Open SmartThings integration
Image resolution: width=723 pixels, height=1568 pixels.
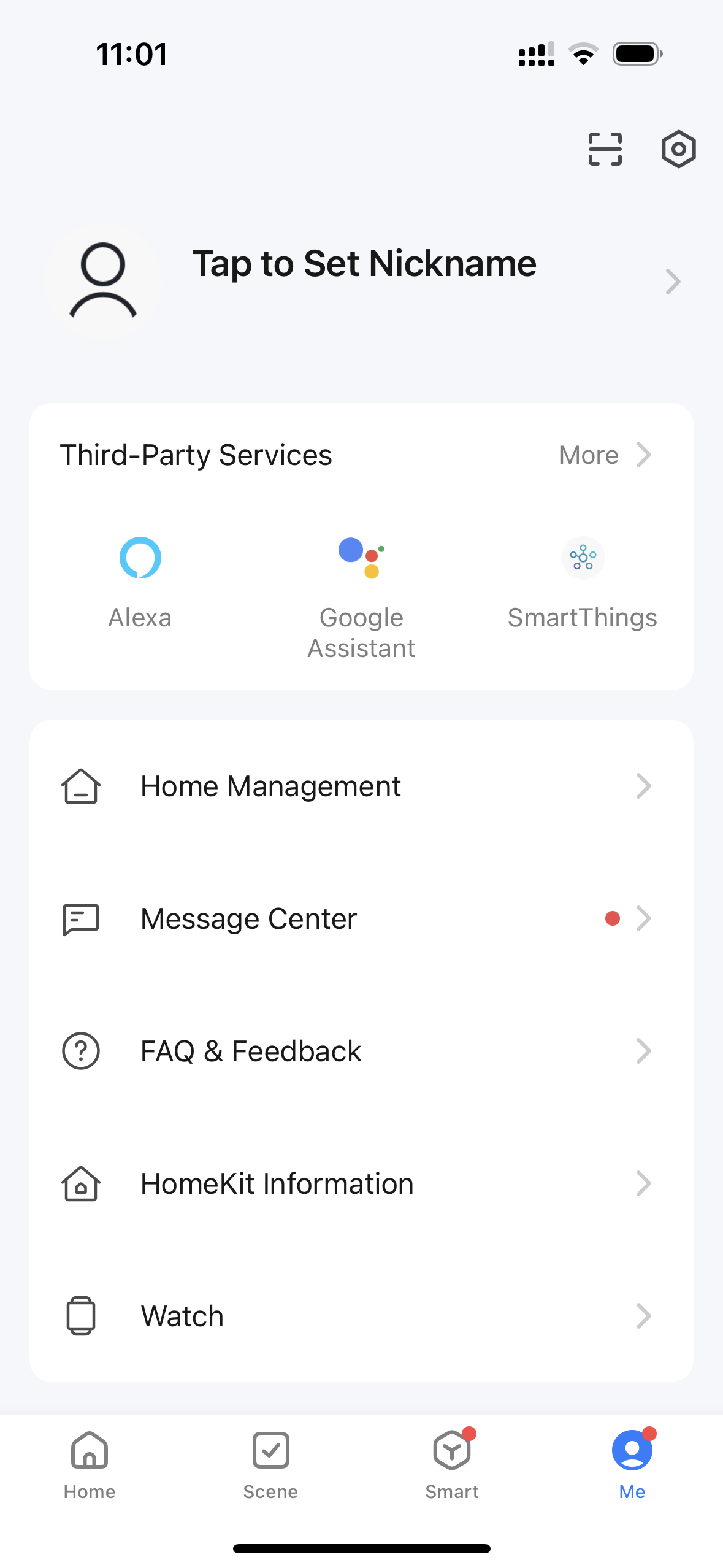582,583
